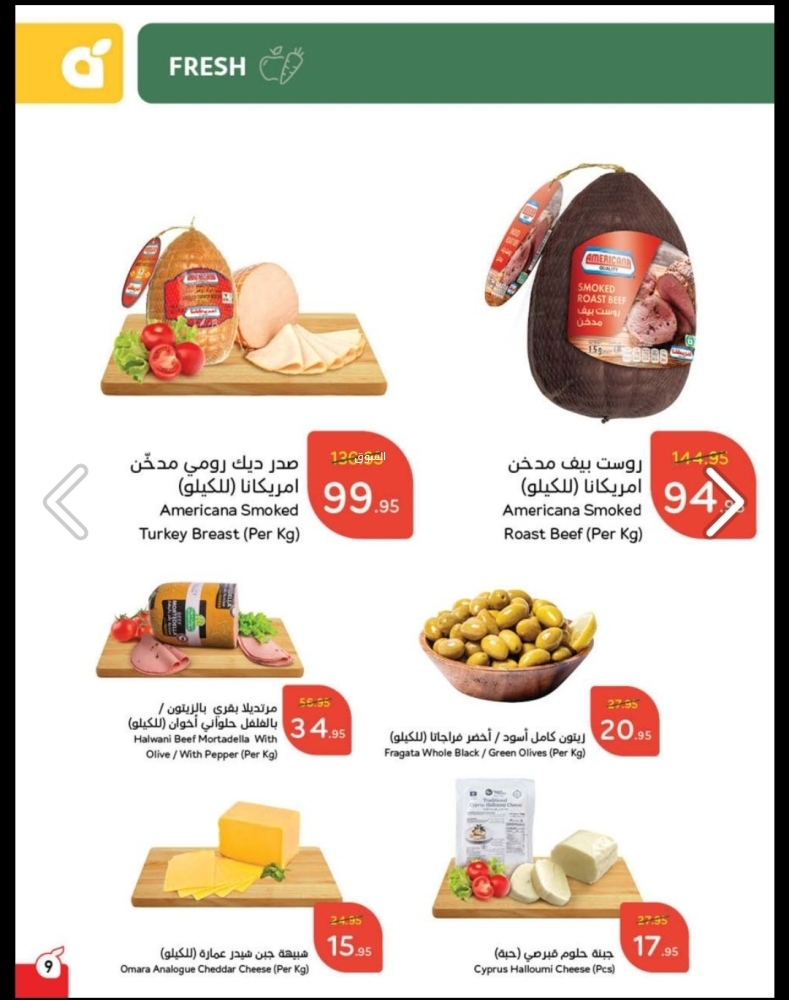Go to the previous flyer page

click(x=66, y=502)
